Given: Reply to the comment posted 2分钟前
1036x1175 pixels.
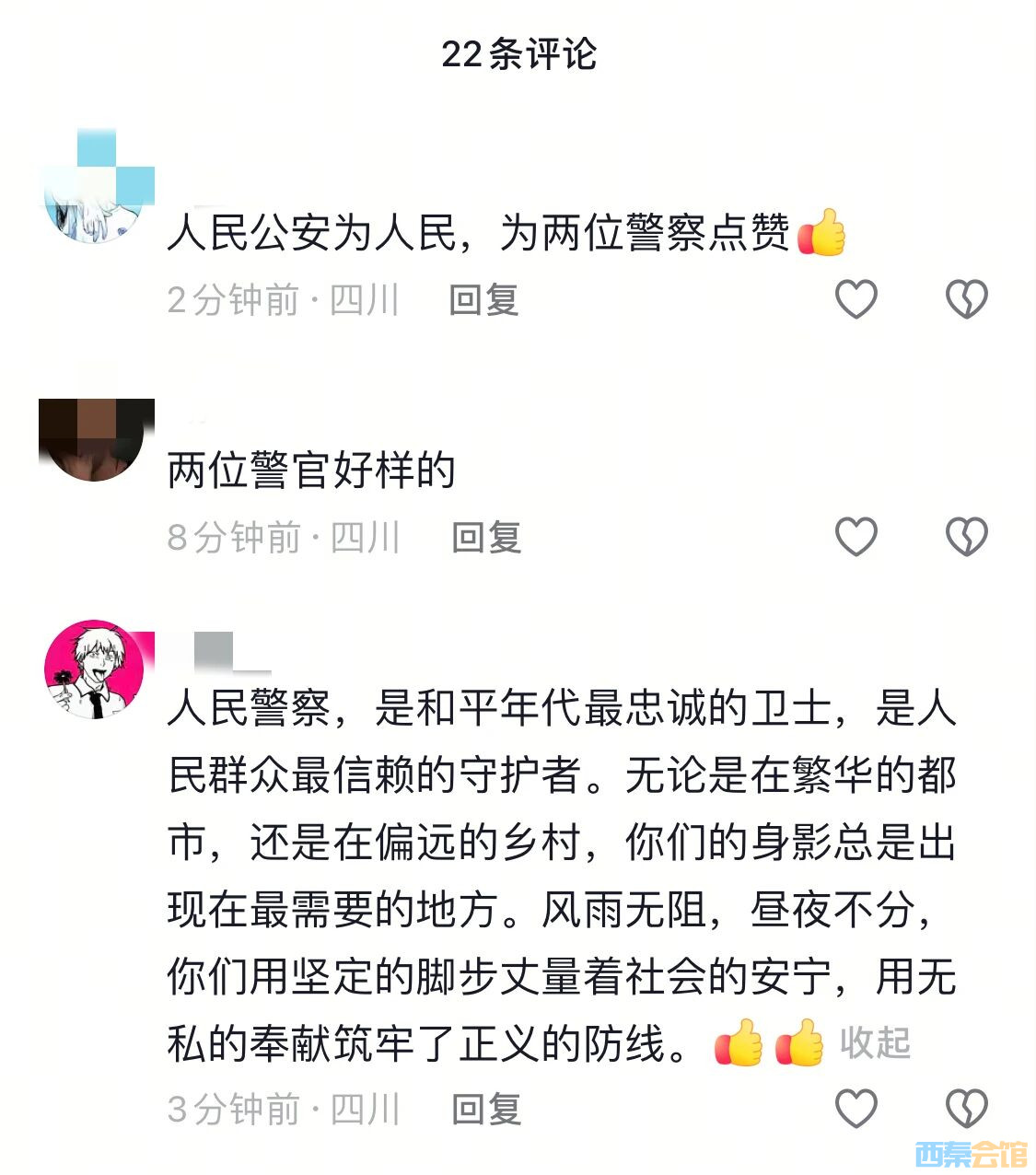Looking at the screenshot, I should [x=483, y=300].
